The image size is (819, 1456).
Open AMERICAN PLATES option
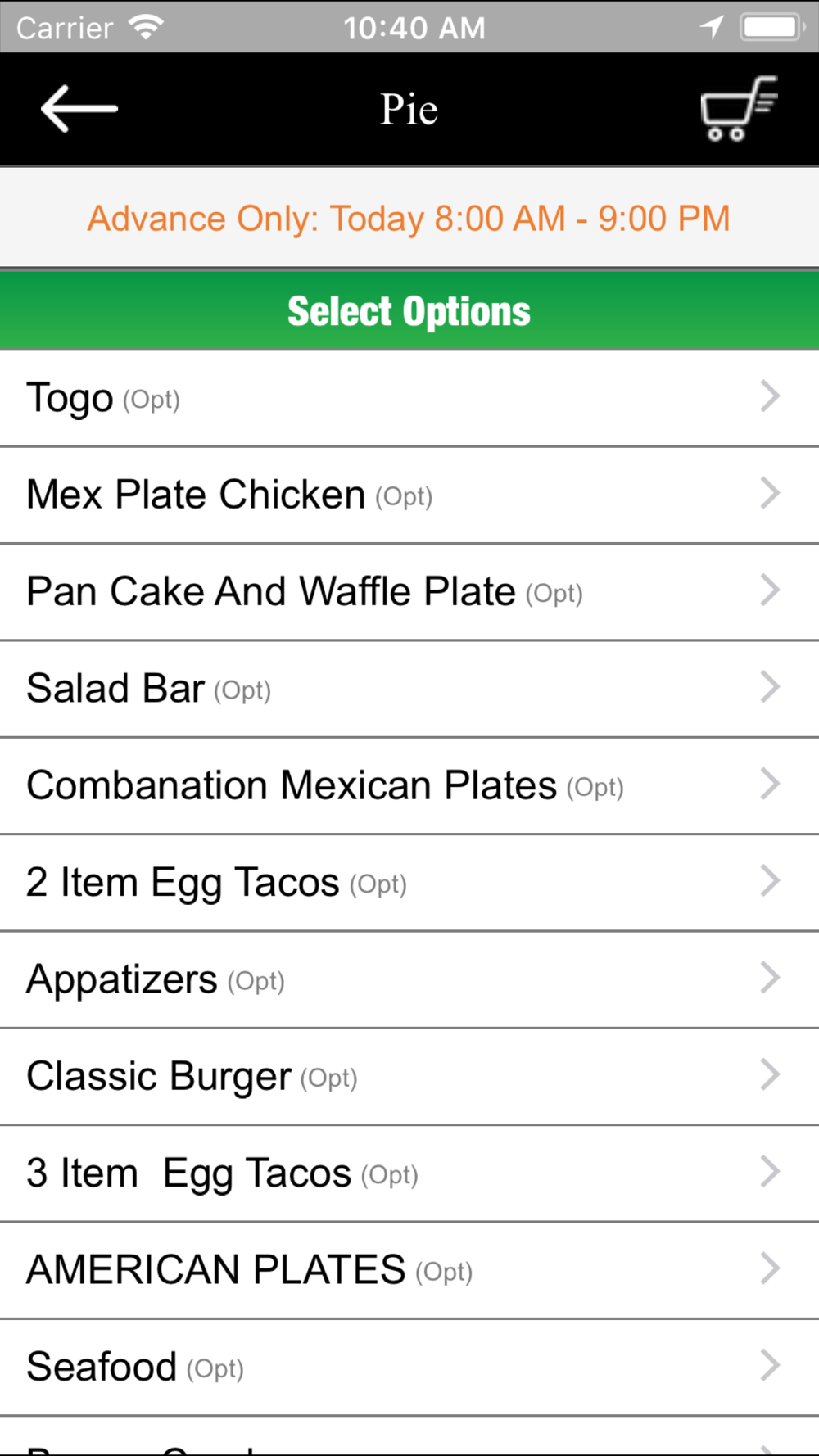tap(409, 1270)
